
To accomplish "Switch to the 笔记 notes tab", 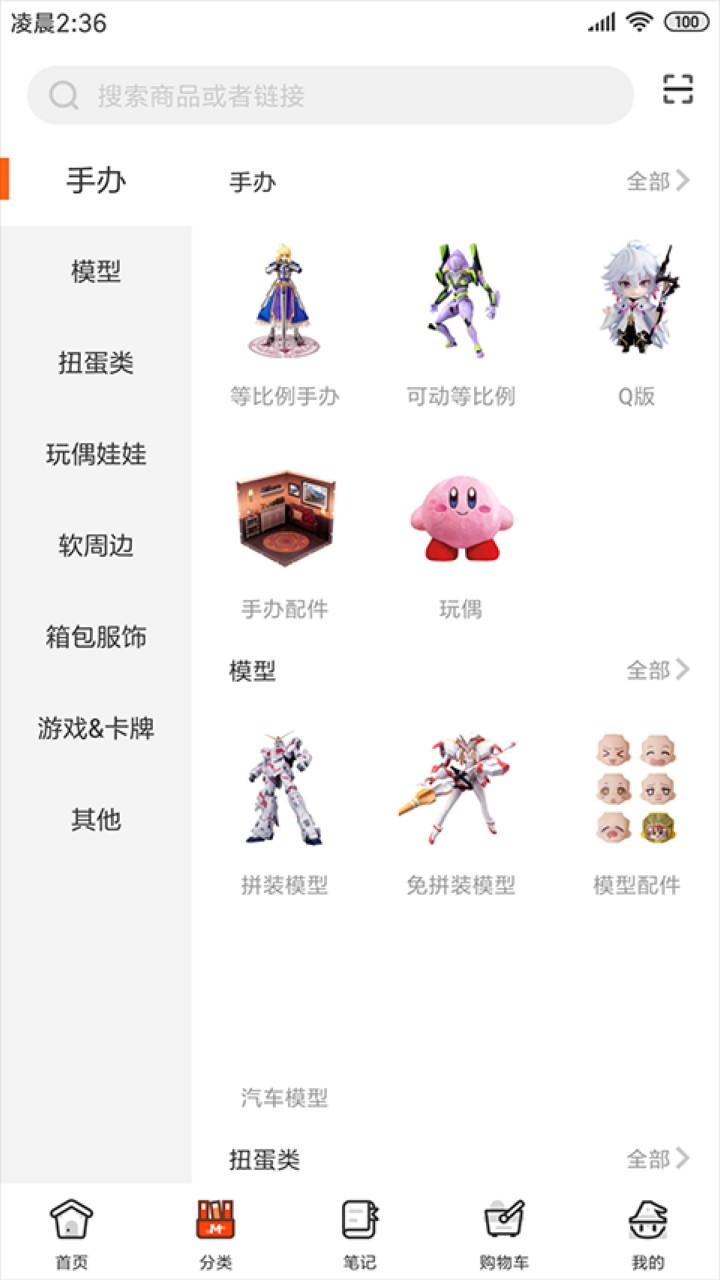I will click(360, 1233).
